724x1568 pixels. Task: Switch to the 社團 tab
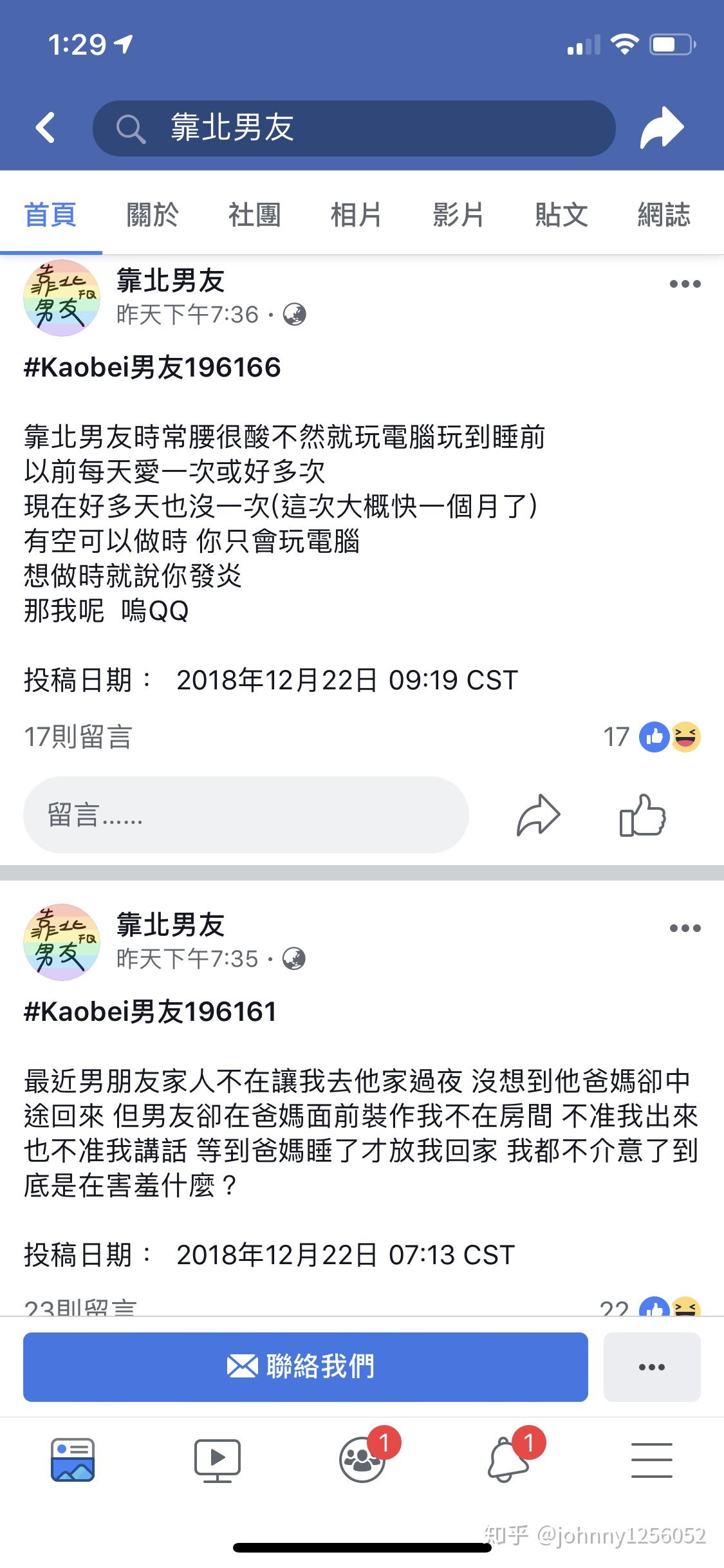255,214
